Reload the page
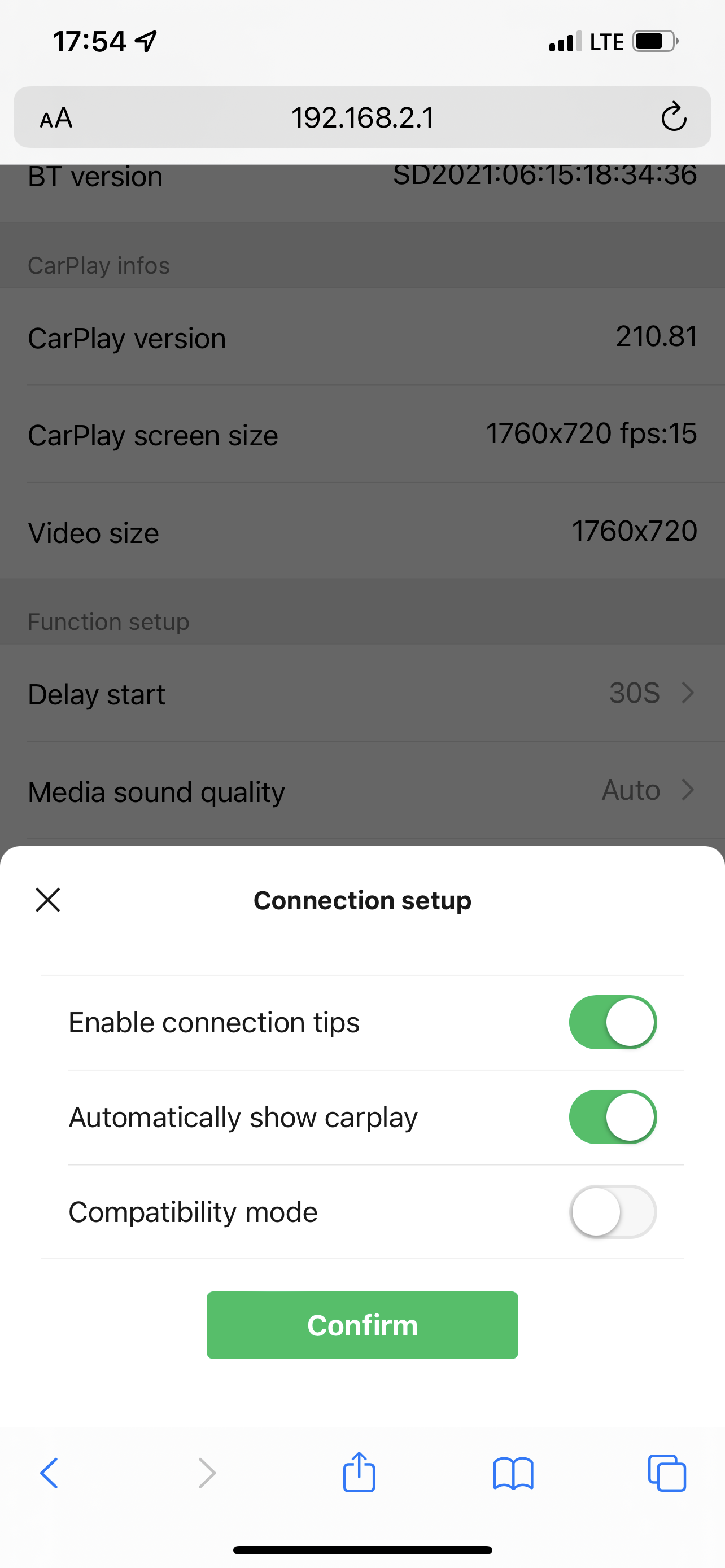Image resolution: width=725 pixels, height=1568 pixels. [673, 117]
